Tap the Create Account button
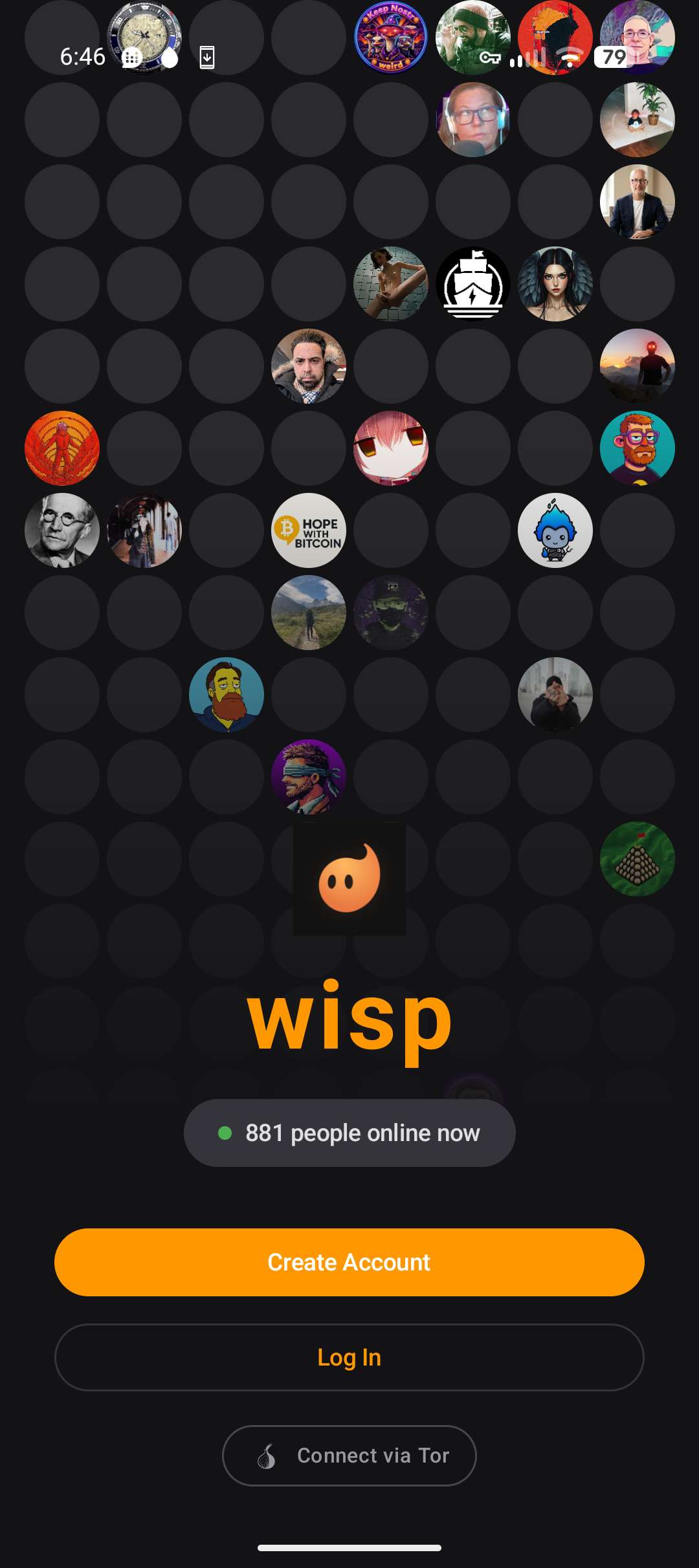The image size is (699, 1568). pos(349,1262)
